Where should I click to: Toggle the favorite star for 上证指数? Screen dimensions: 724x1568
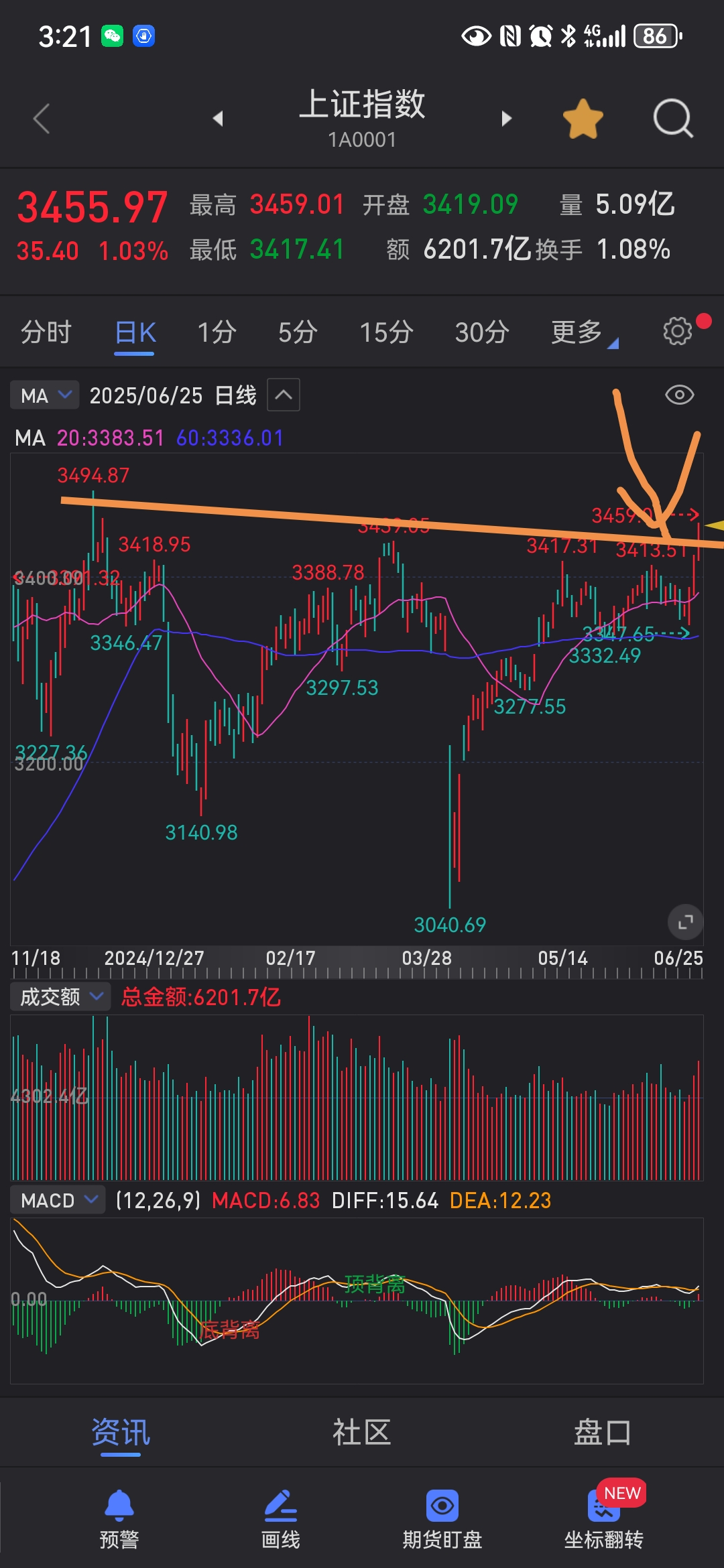[583, 119]
